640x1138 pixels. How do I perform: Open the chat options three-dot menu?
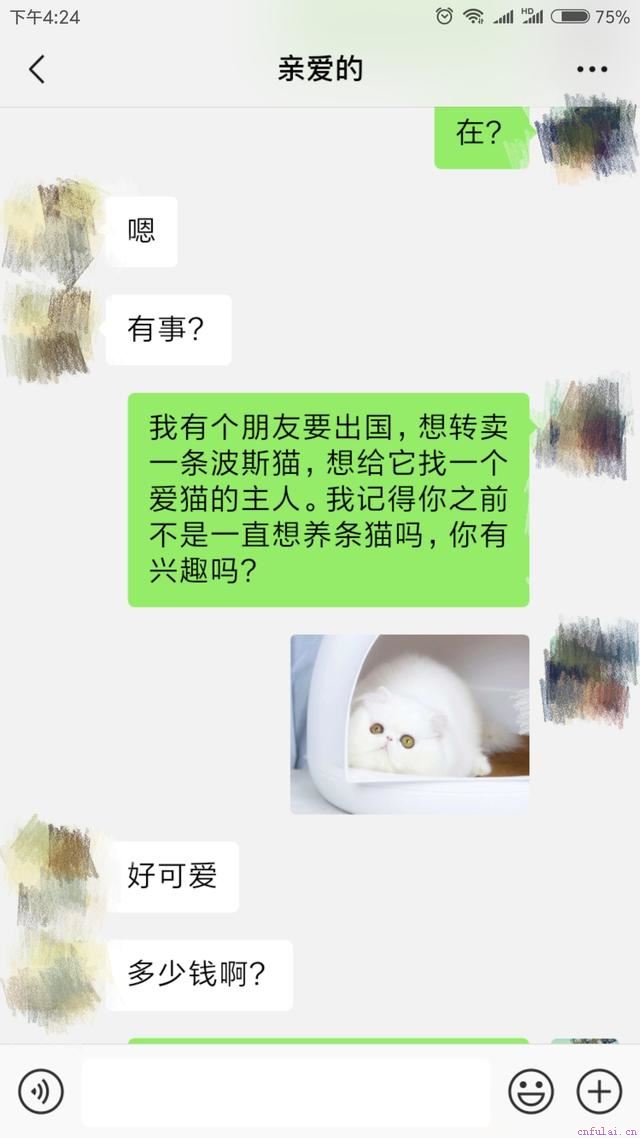tap(592, 69)
